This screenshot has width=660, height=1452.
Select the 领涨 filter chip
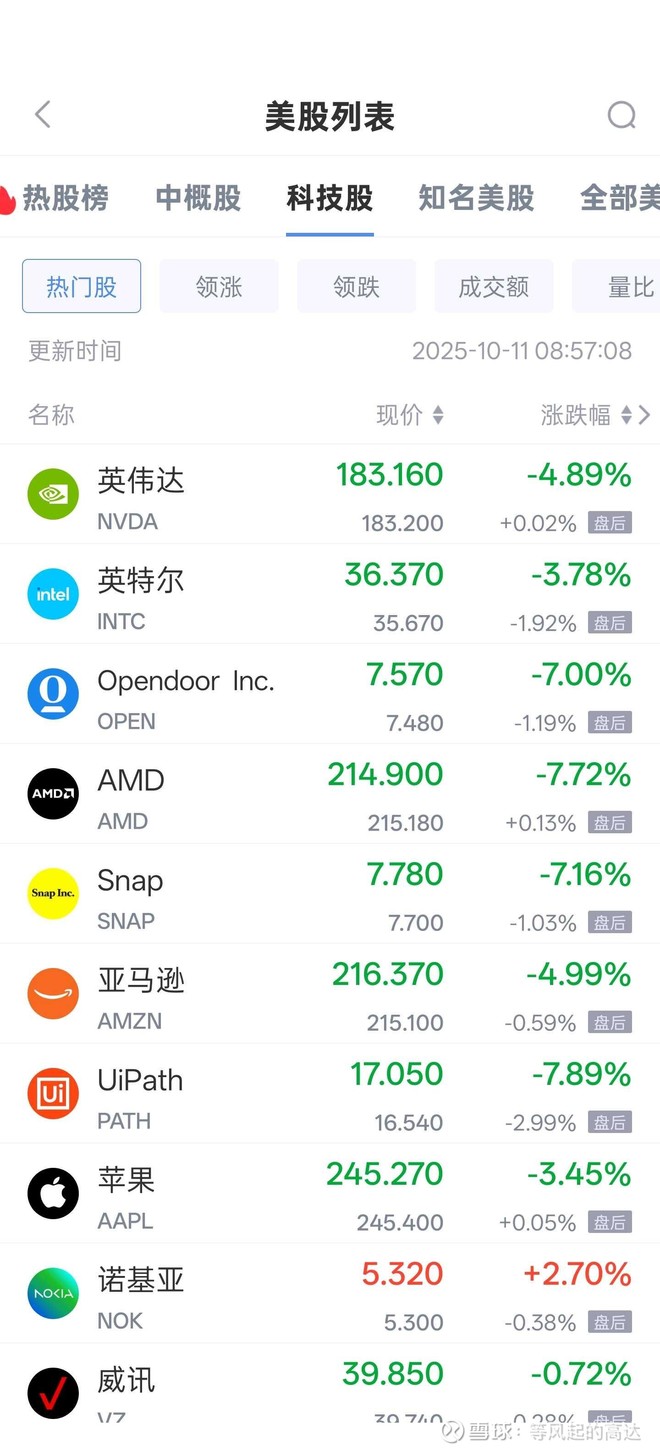coord(219,287)
